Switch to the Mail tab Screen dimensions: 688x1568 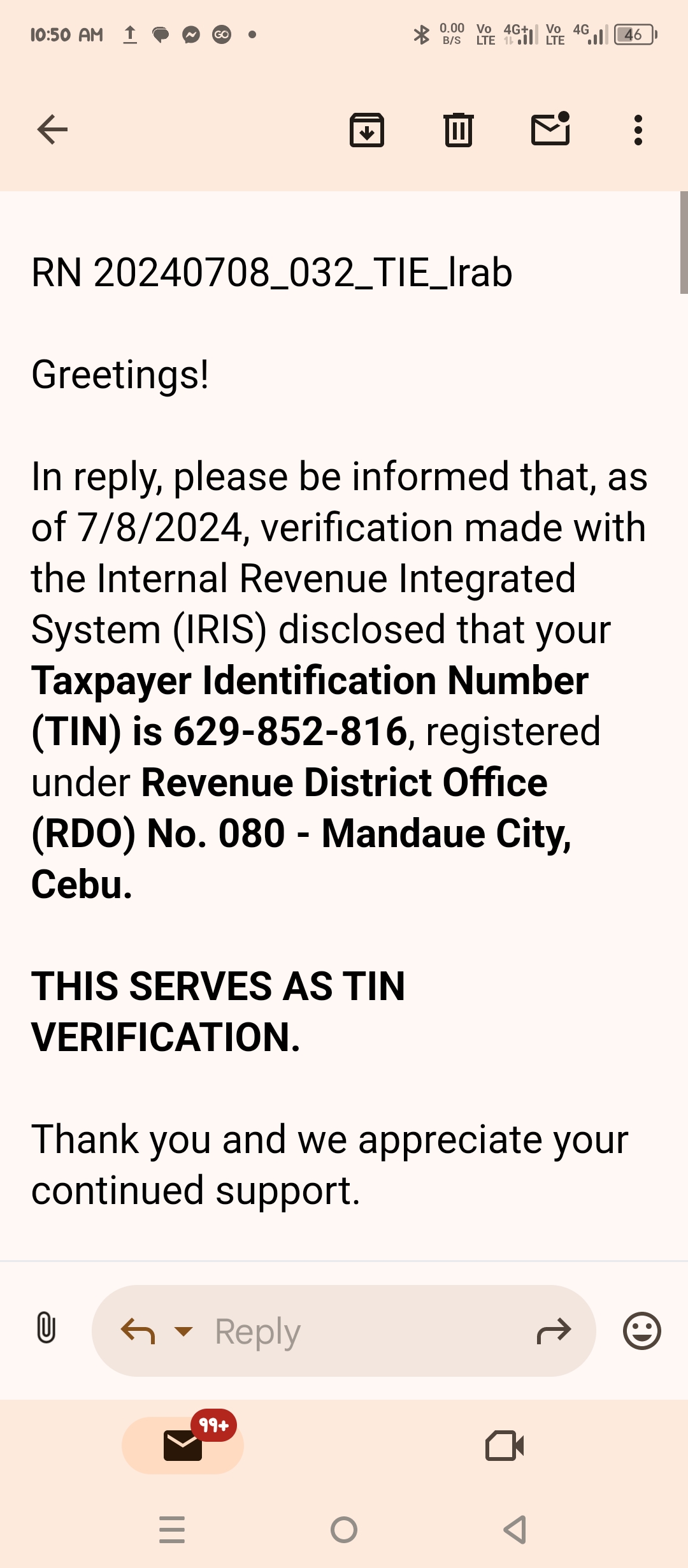click(183, 1445)
